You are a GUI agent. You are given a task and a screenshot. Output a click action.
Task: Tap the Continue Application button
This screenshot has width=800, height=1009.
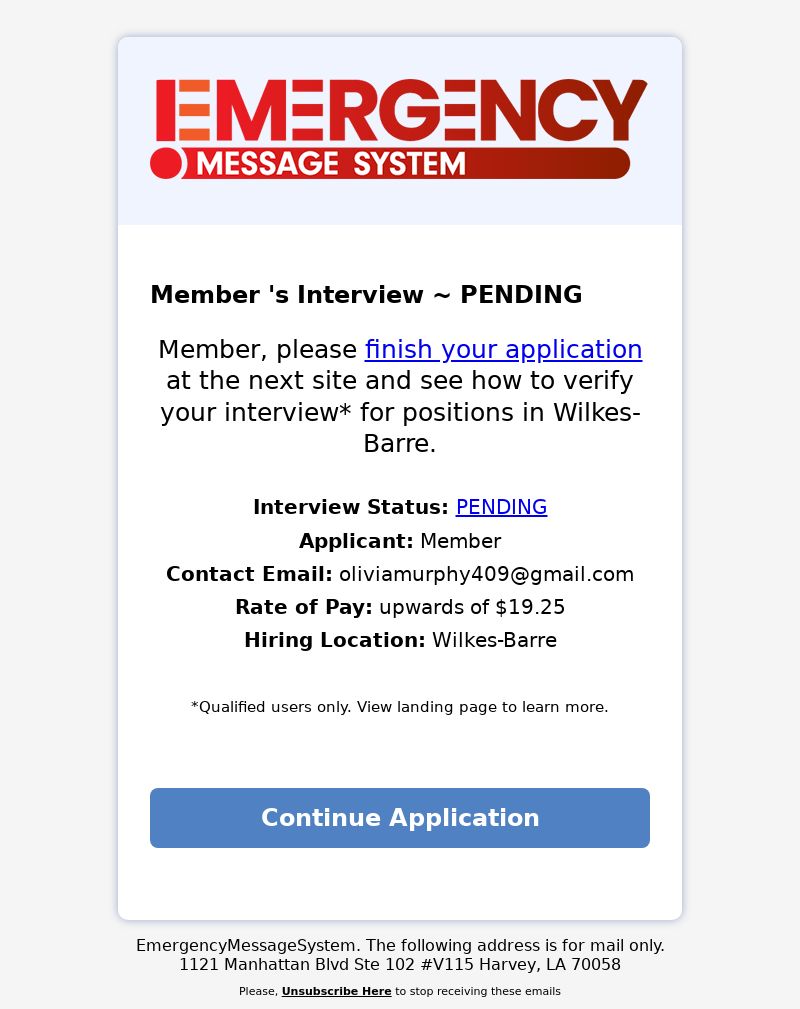(400, 818)
